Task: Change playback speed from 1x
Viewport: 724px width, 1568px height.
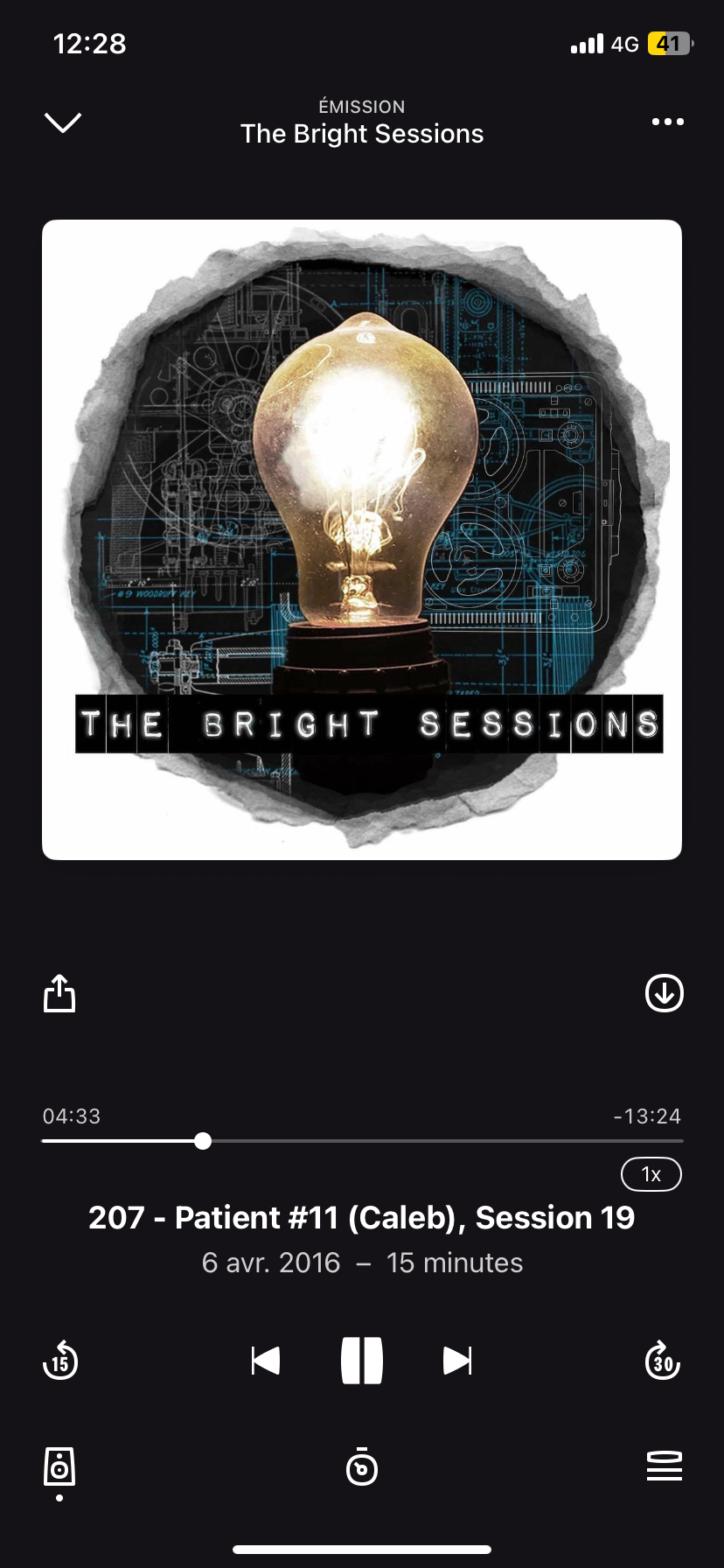Action: tap(651, 1174)
